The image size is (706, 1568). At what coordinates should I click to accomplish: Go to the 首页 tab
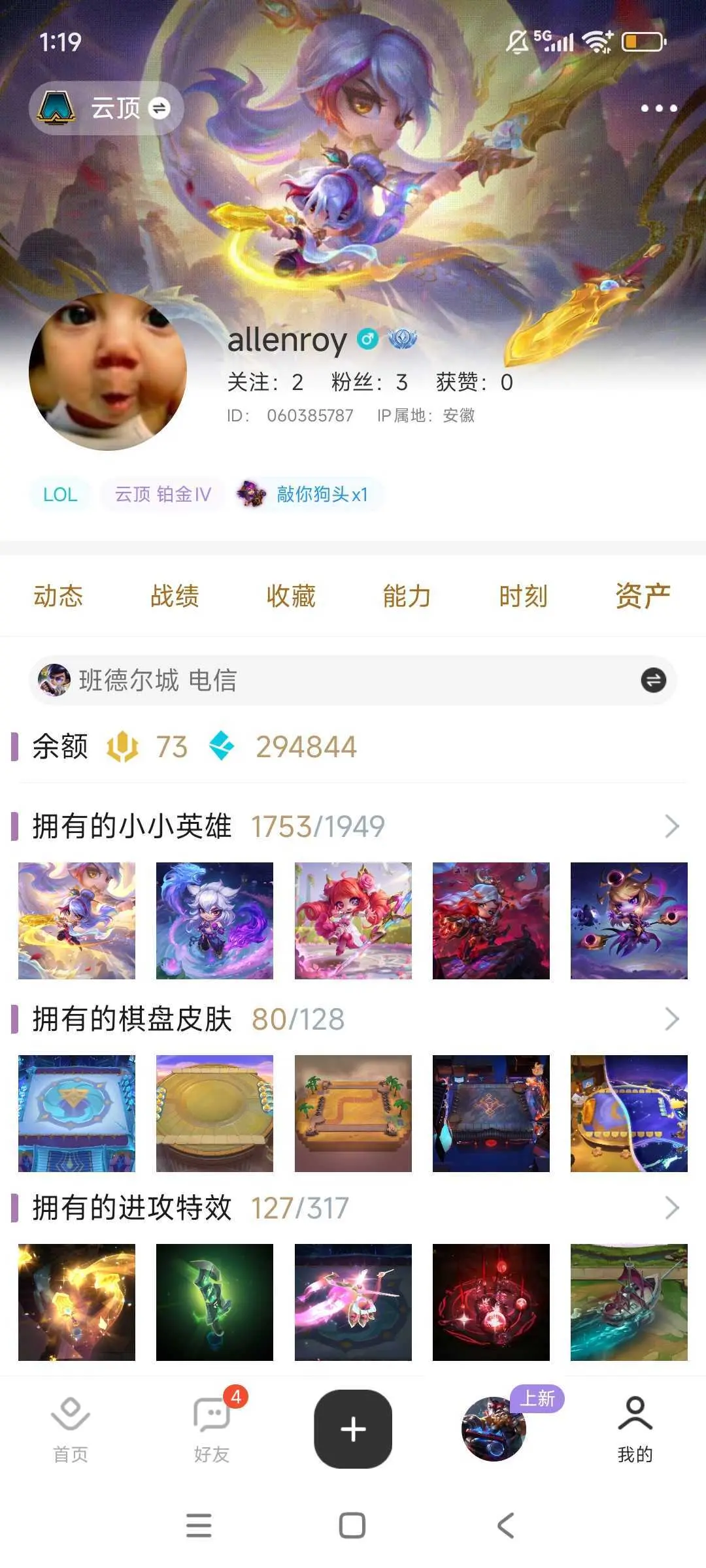coord(70,1429)
